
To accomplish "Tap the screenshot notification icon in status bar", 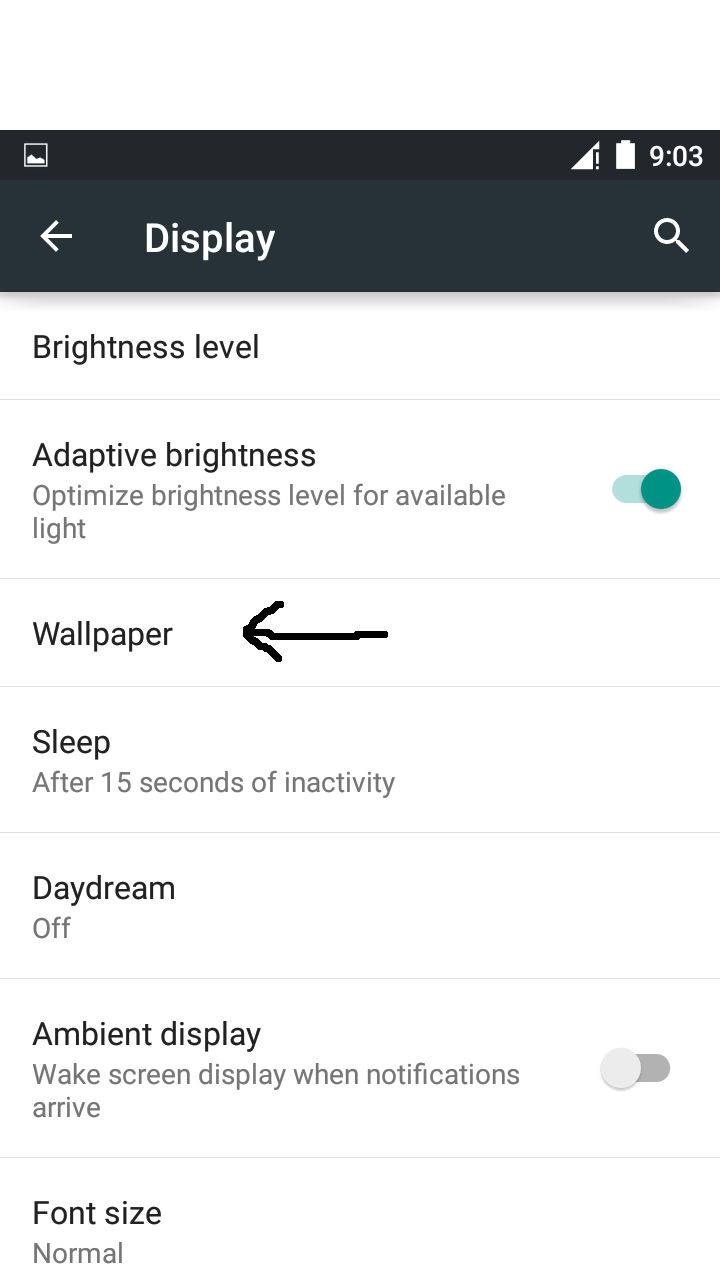I will click(34, 154).
